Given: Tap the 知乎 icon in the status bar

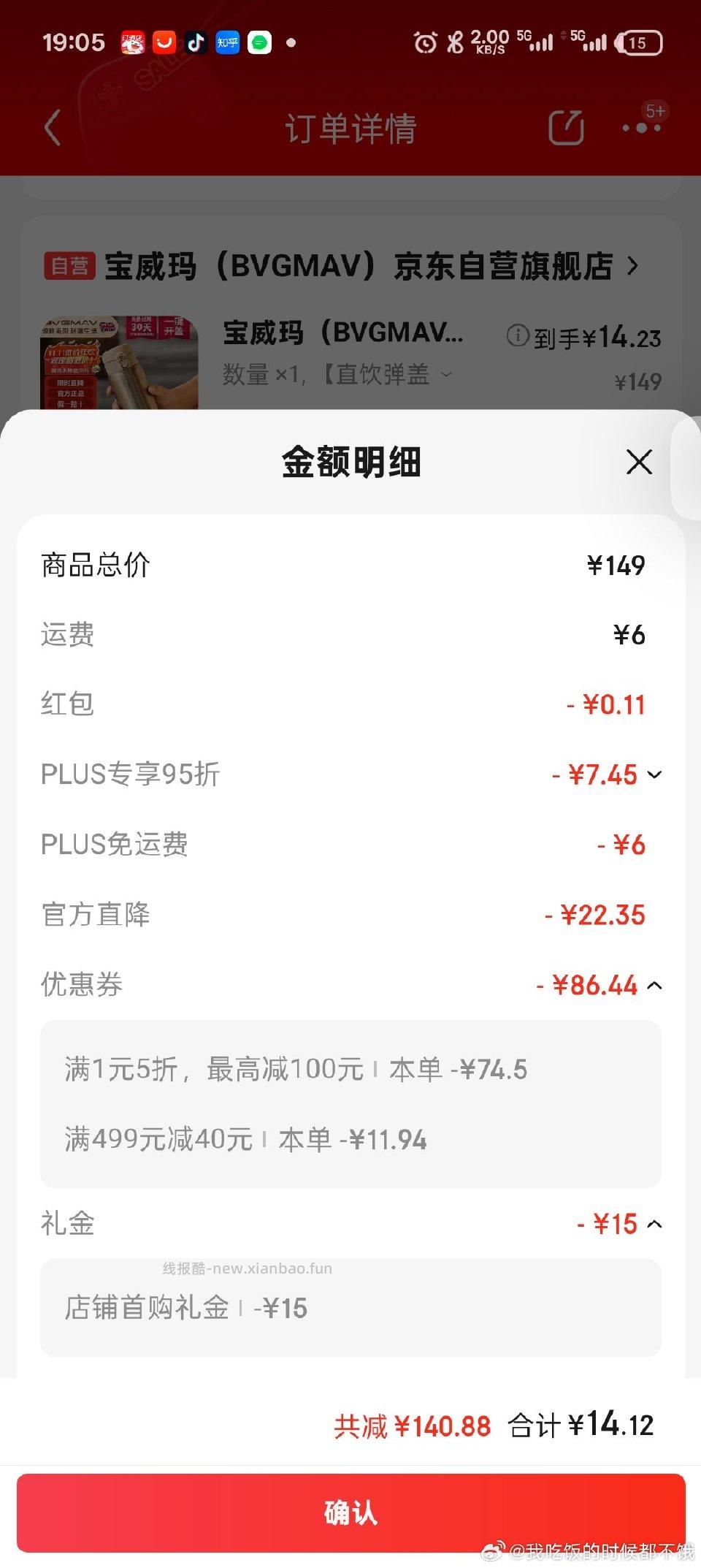Looking at the screenshot, I should (227, 43).
